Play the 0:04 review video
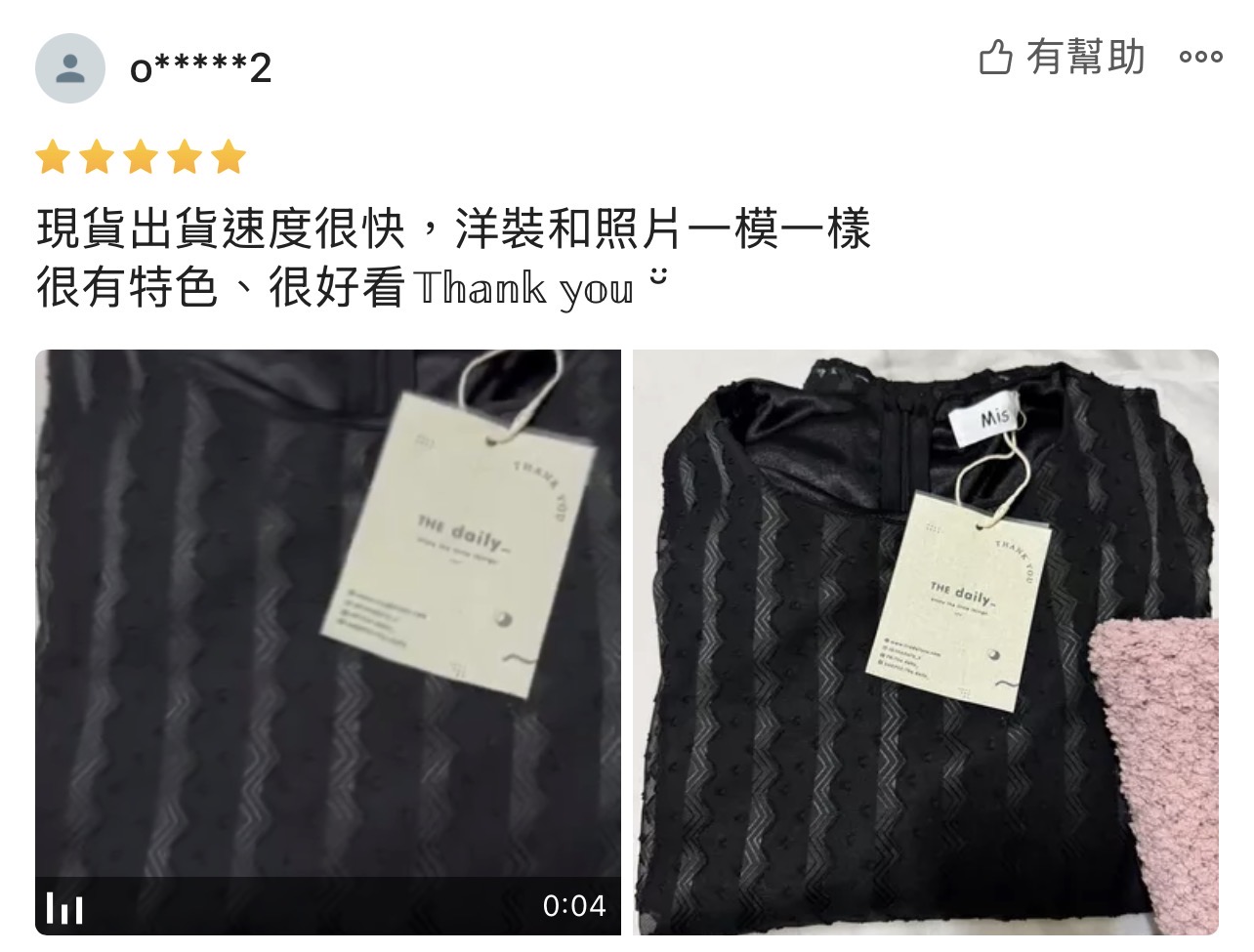 328,642
